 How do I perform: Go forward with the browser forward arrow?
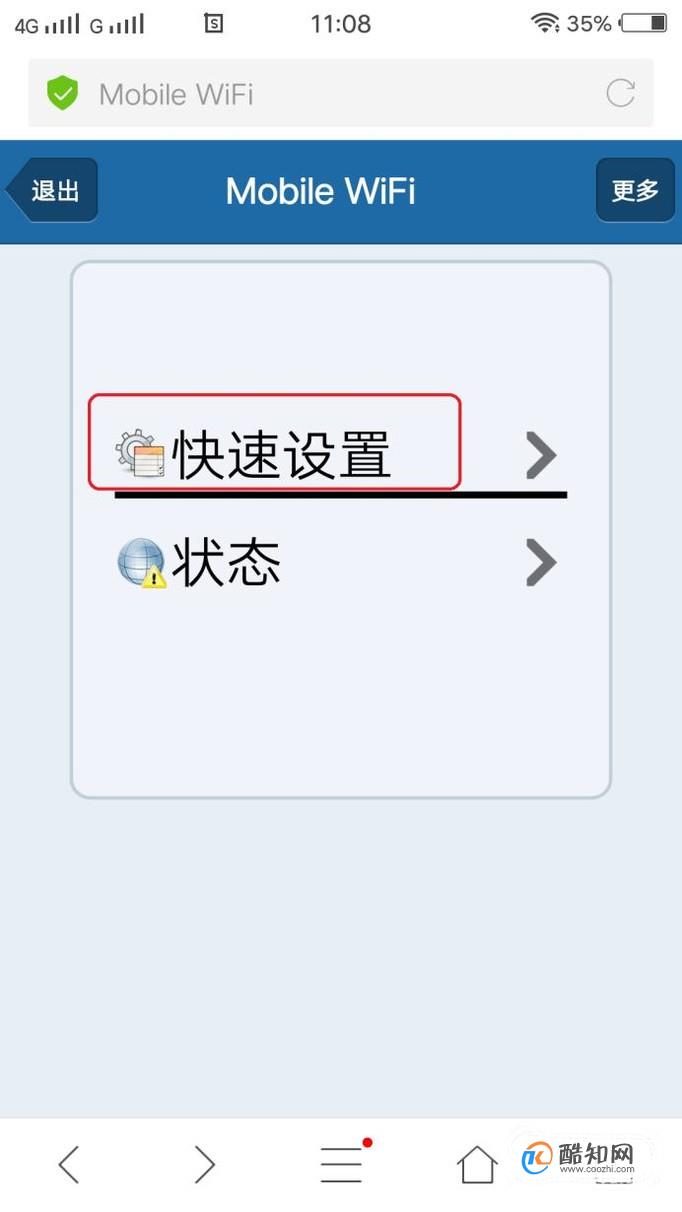pos(204,1164)
